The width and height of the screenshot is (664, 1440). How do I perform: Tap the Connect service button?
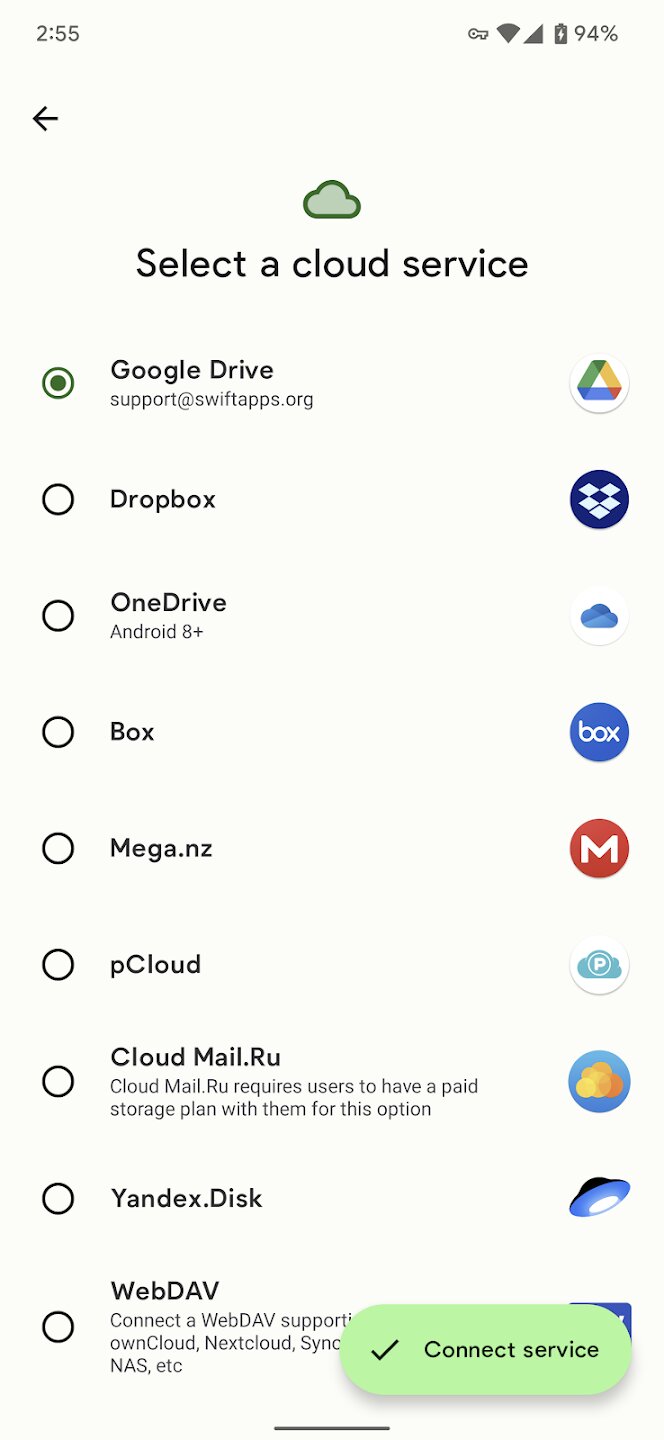pos(486,1350)
